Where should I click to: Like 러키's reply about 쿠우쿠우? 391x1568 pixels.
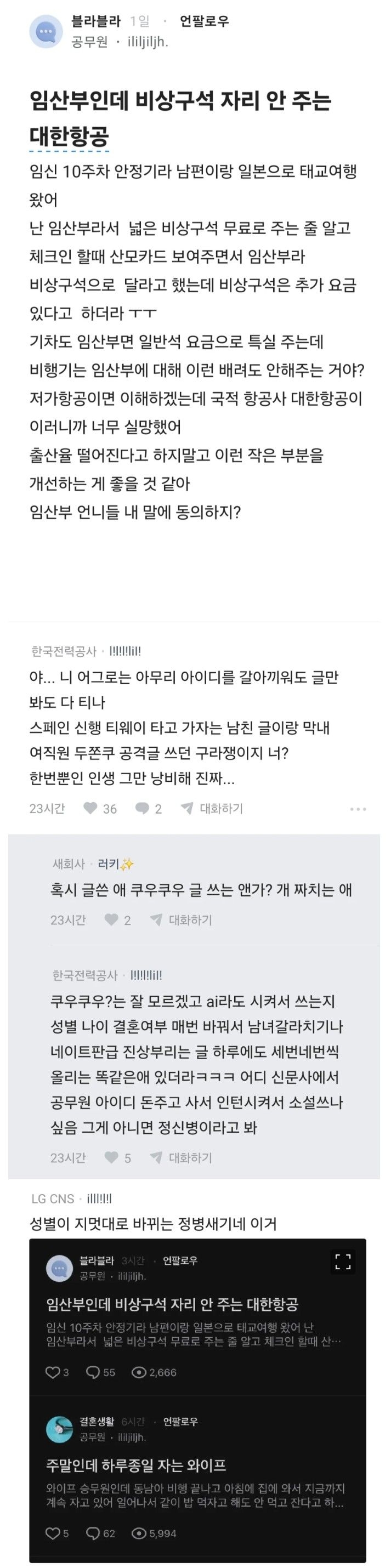coord(111,920)
